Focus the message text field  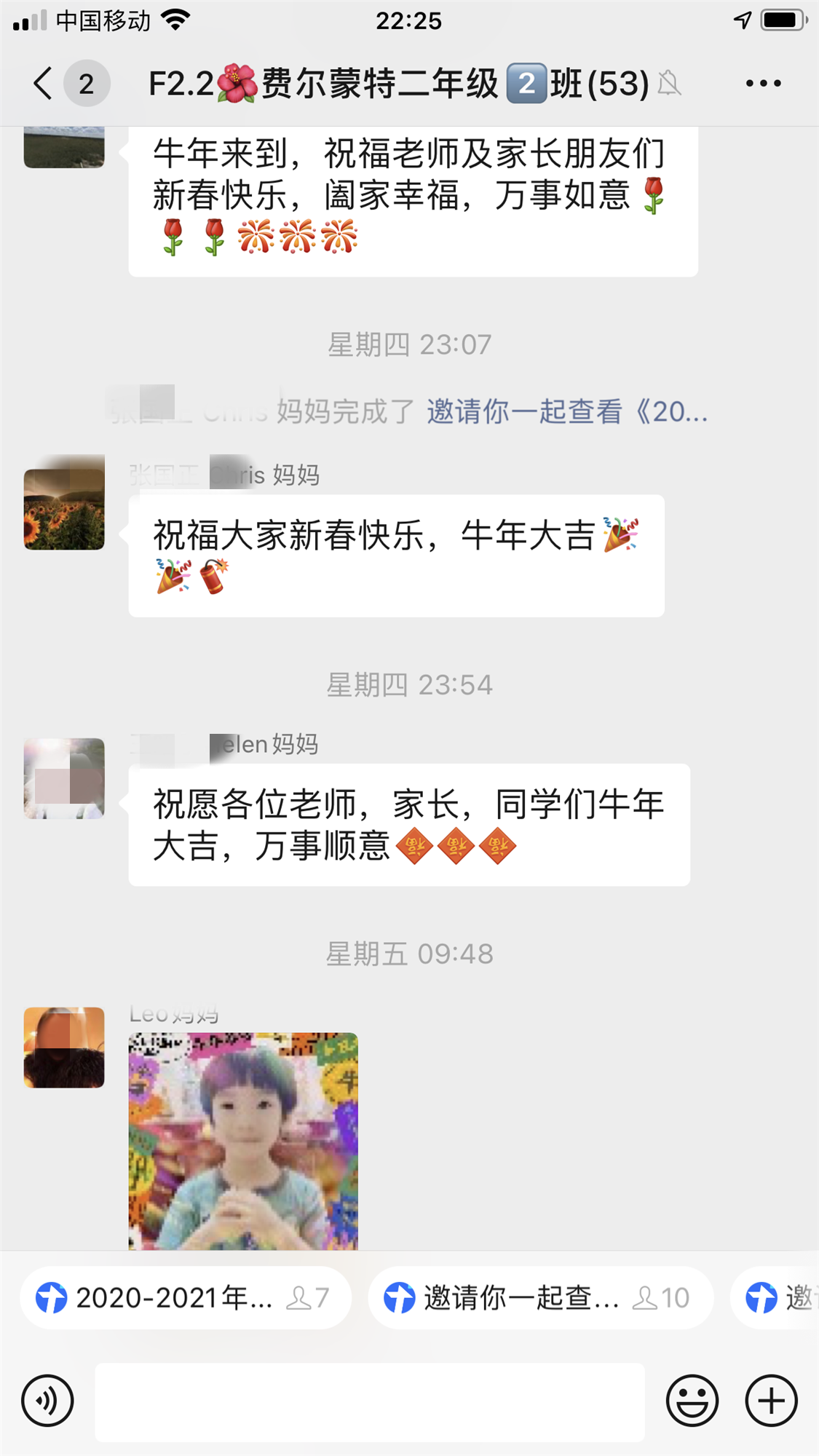(x=370, y=1401)
